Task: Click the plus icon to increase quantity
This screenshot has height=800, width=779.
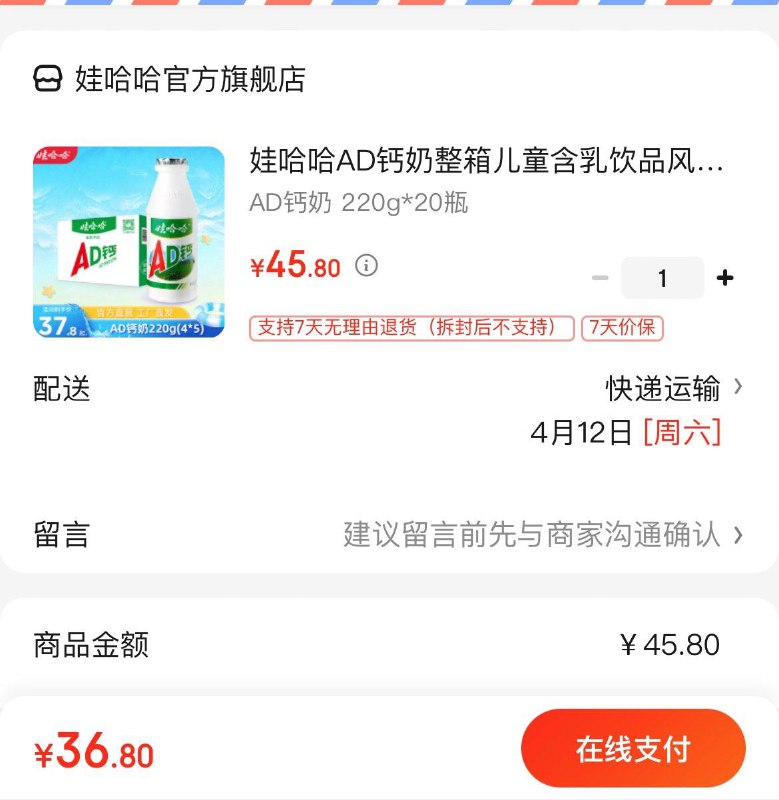Action: point(724,277)
